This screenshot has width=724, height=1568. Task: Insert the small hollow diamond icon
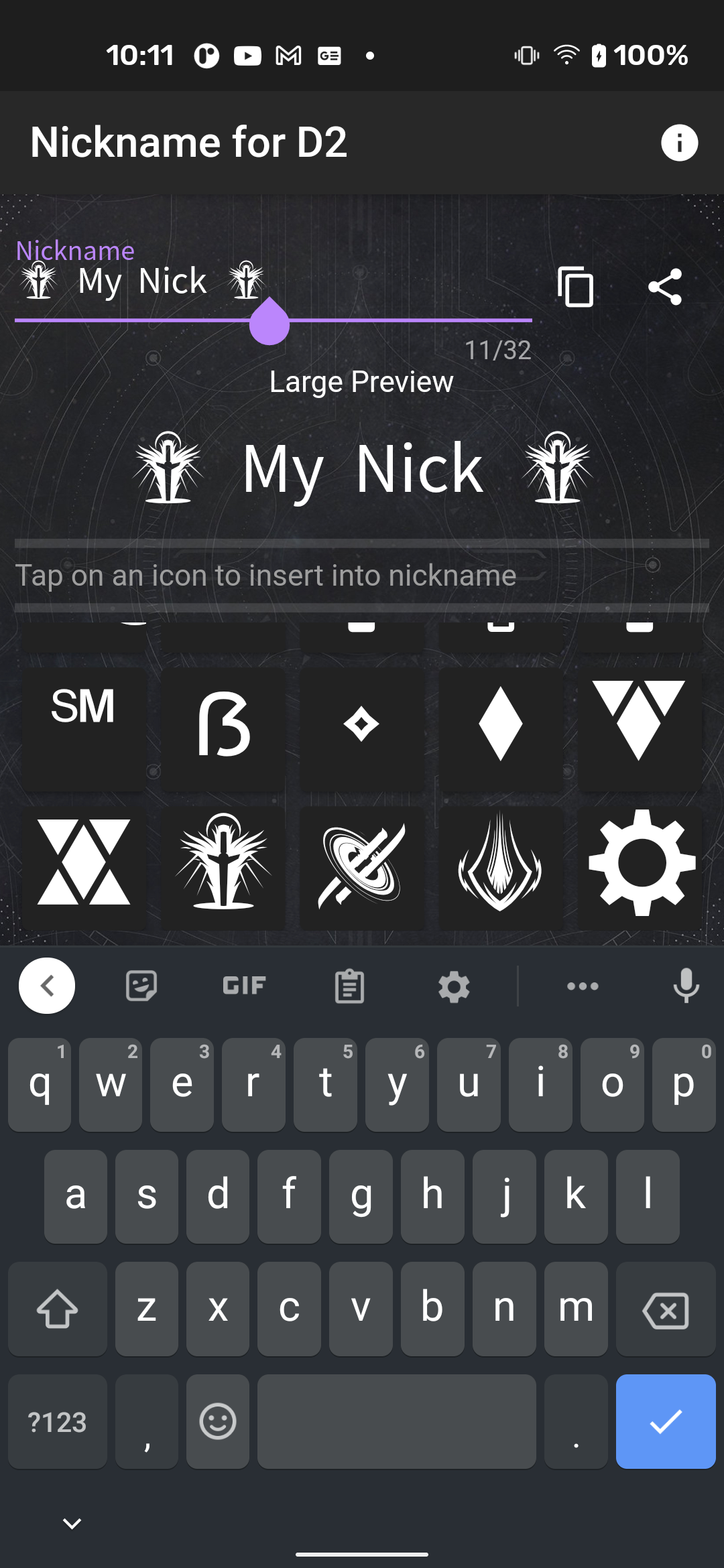pyautogui.click(x=362, y=729)
